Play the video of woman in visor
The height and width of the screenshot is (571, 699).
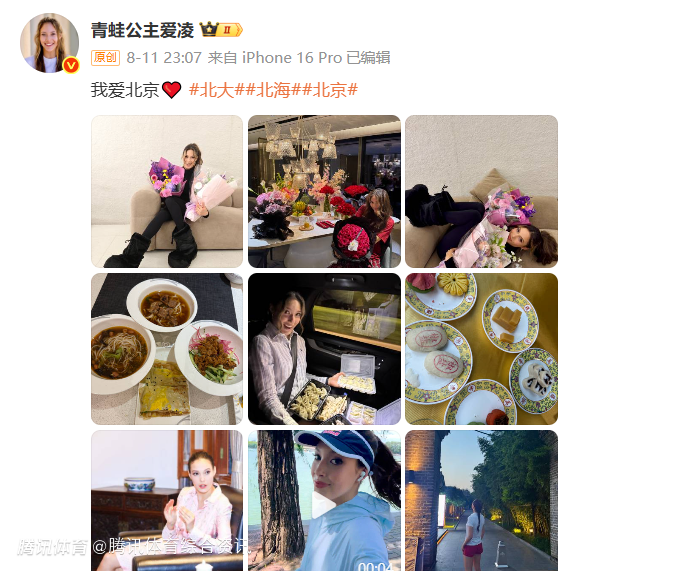324,500
